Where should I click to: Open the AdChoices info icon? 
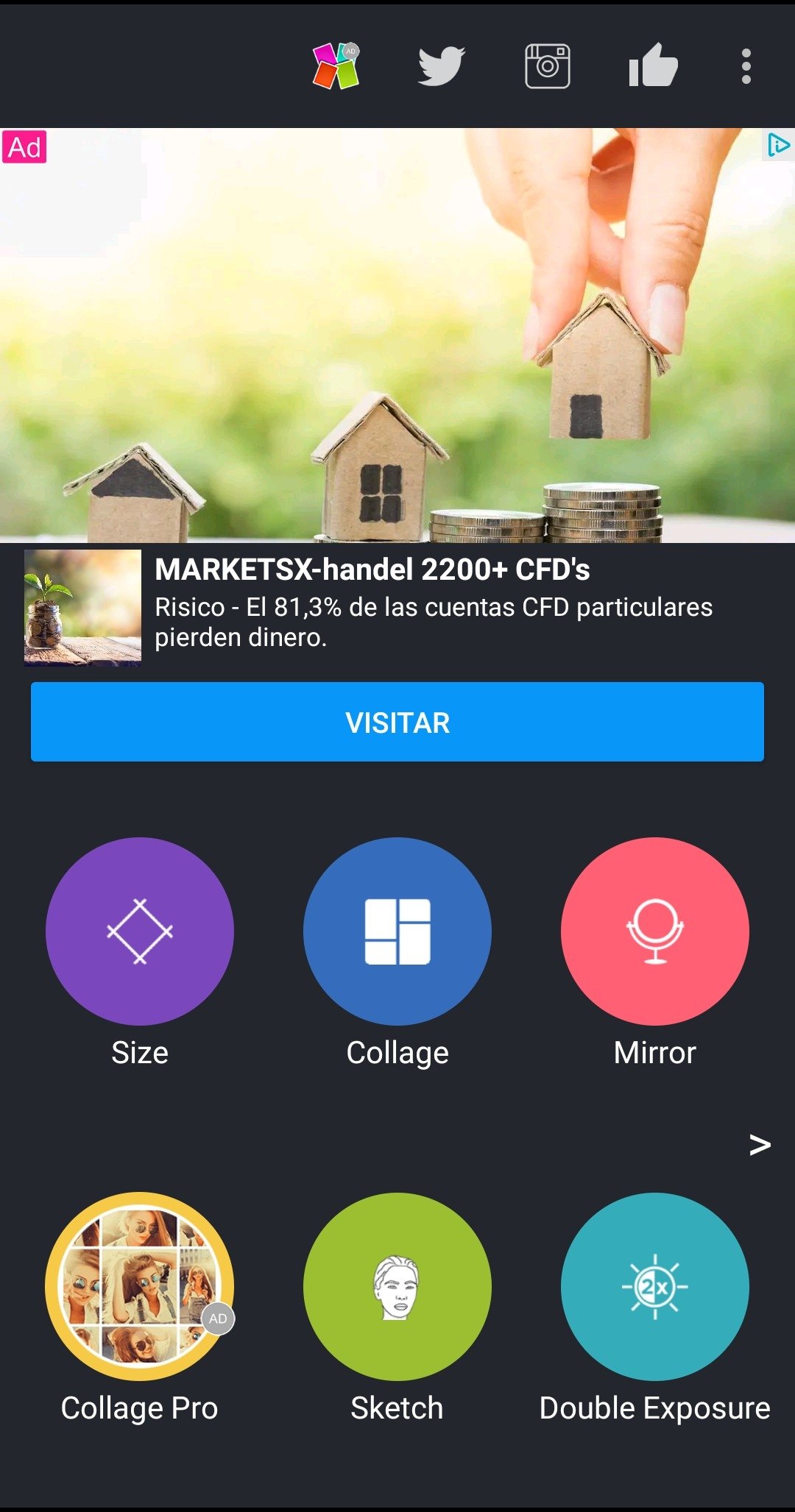coord(778,145)
